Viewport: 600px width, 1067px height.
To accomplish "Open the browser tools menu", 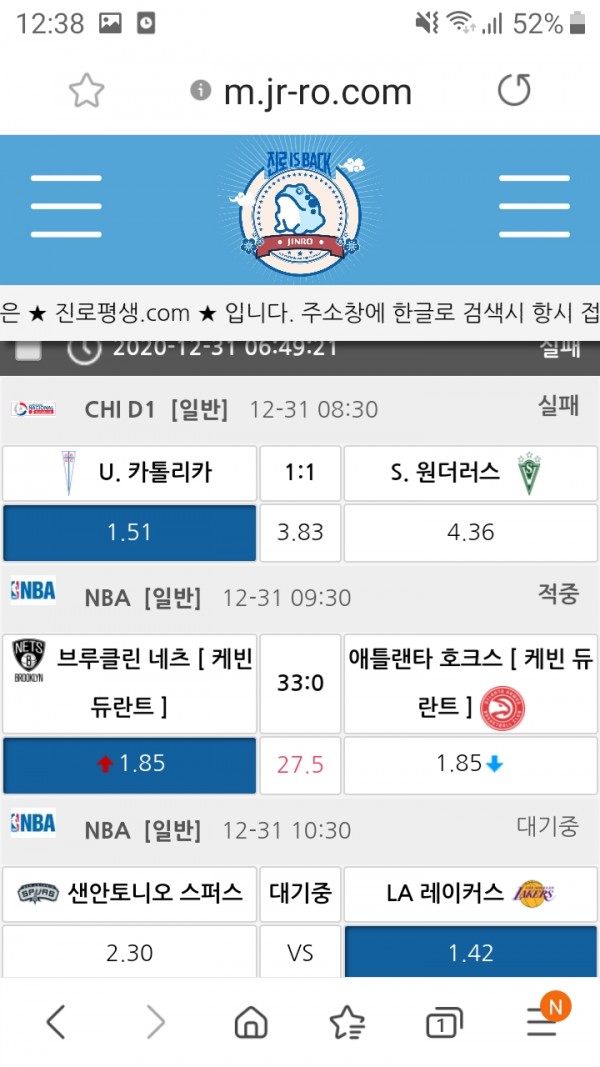I will (542, 1022).
